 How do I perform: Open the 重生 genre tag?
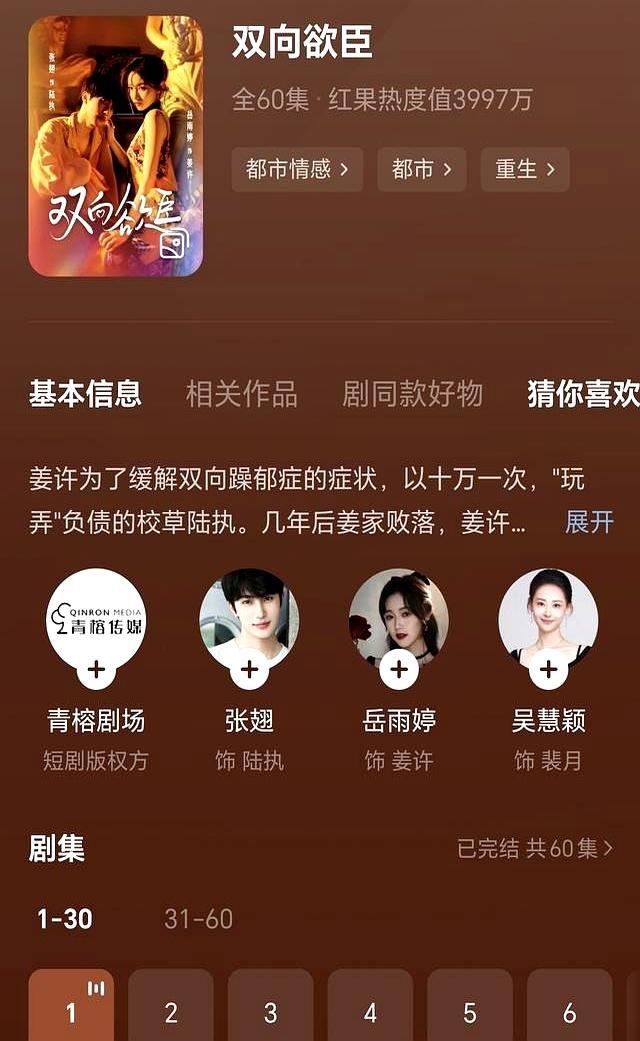pyautogui.click(x=524, y=170)
